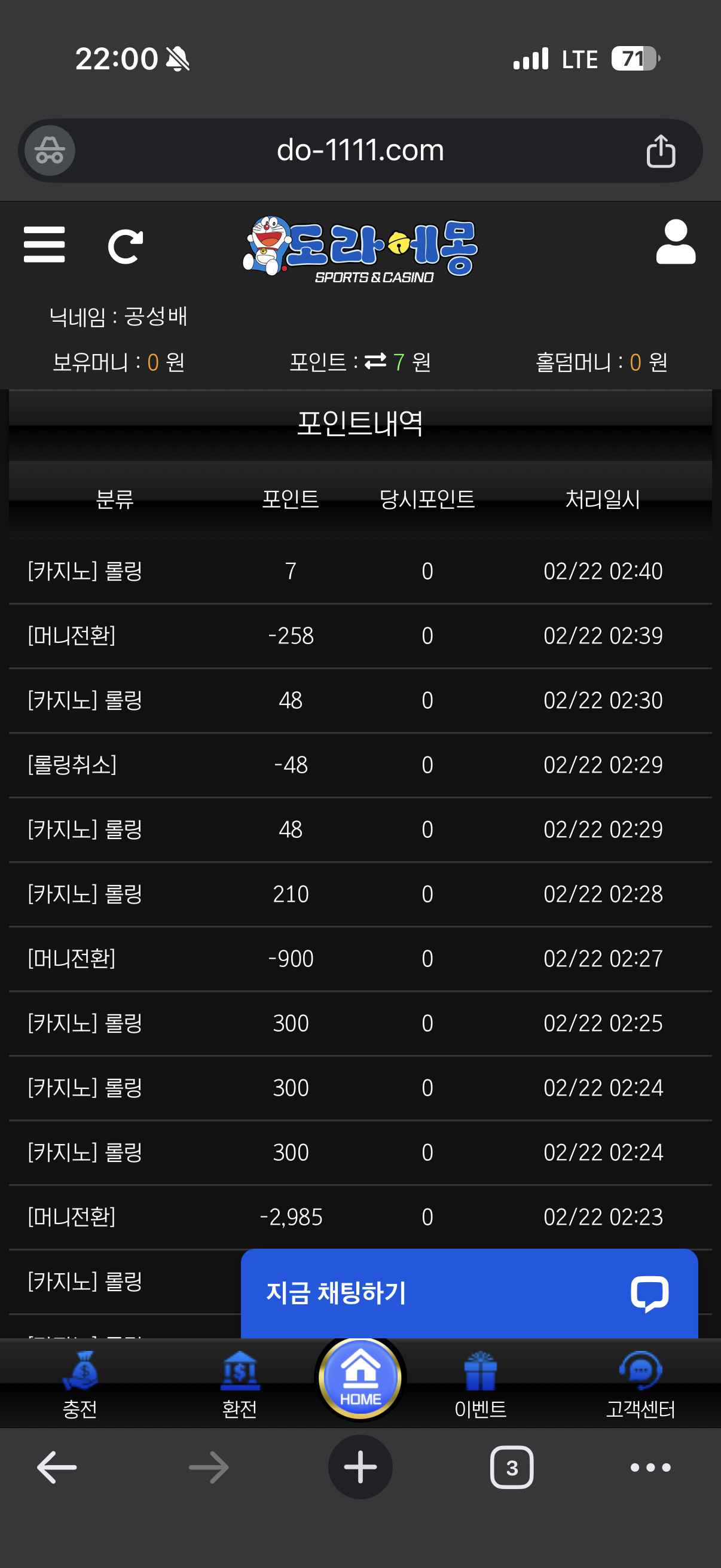Screen dimensions: 721x1568
Task: Tap the point exchange arrows icon
Action: click(375, 362)
